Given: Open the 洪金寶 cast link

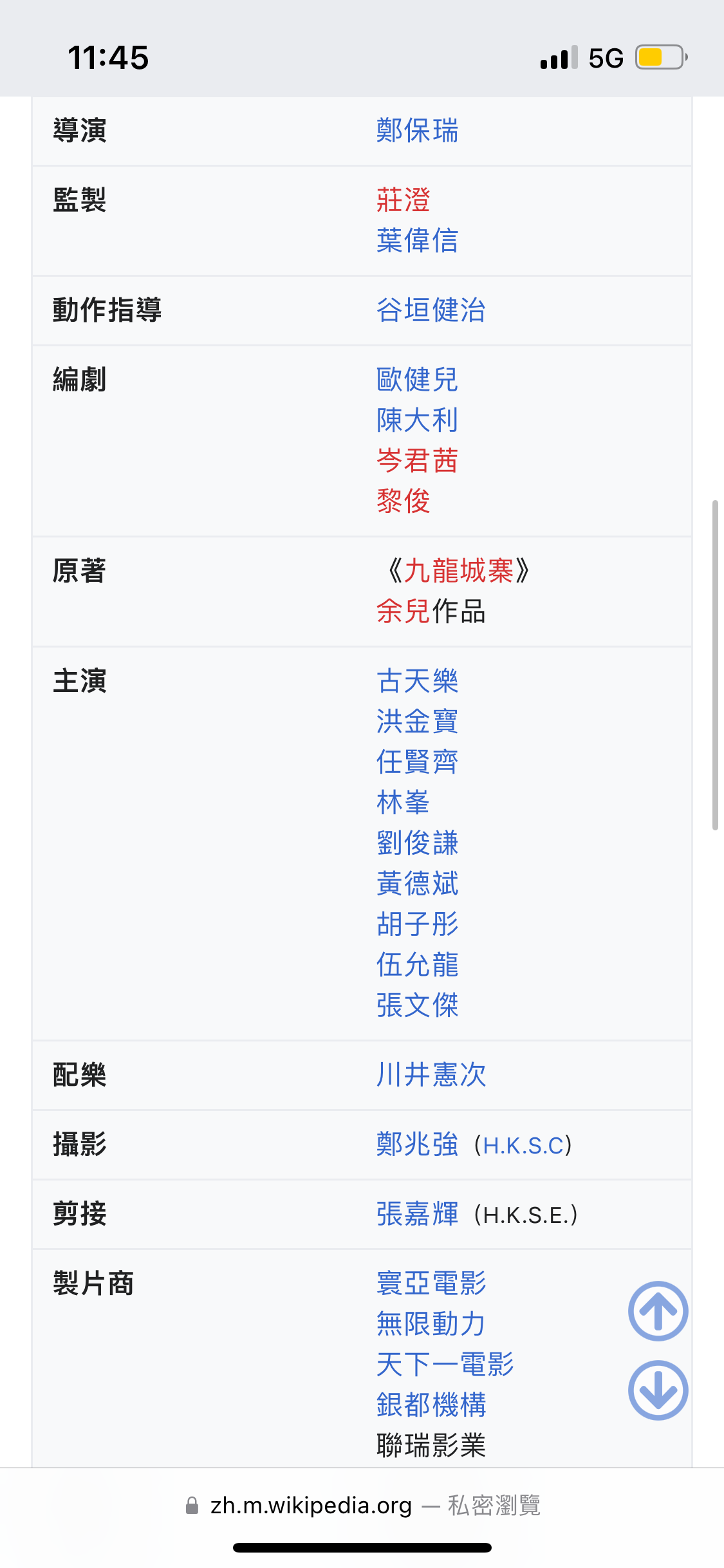Looking at the screenshot, I should point(417,721).
